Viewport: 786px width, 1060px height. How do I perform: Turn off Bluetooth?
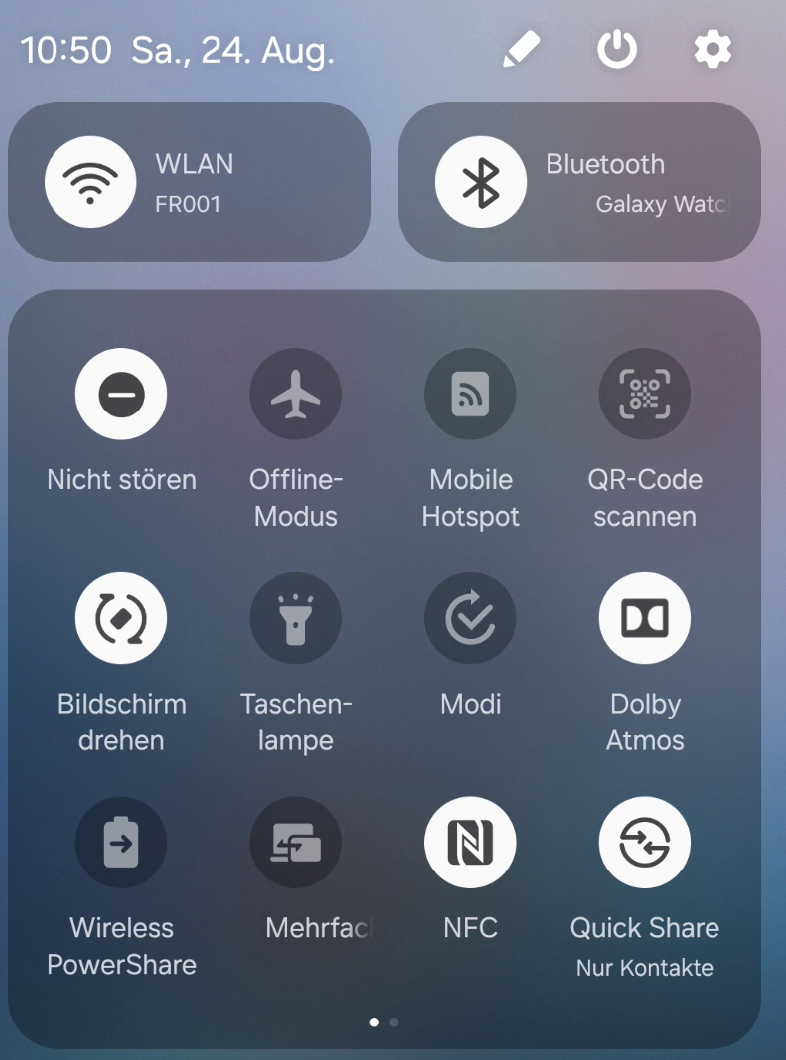(x=481, y=182)
